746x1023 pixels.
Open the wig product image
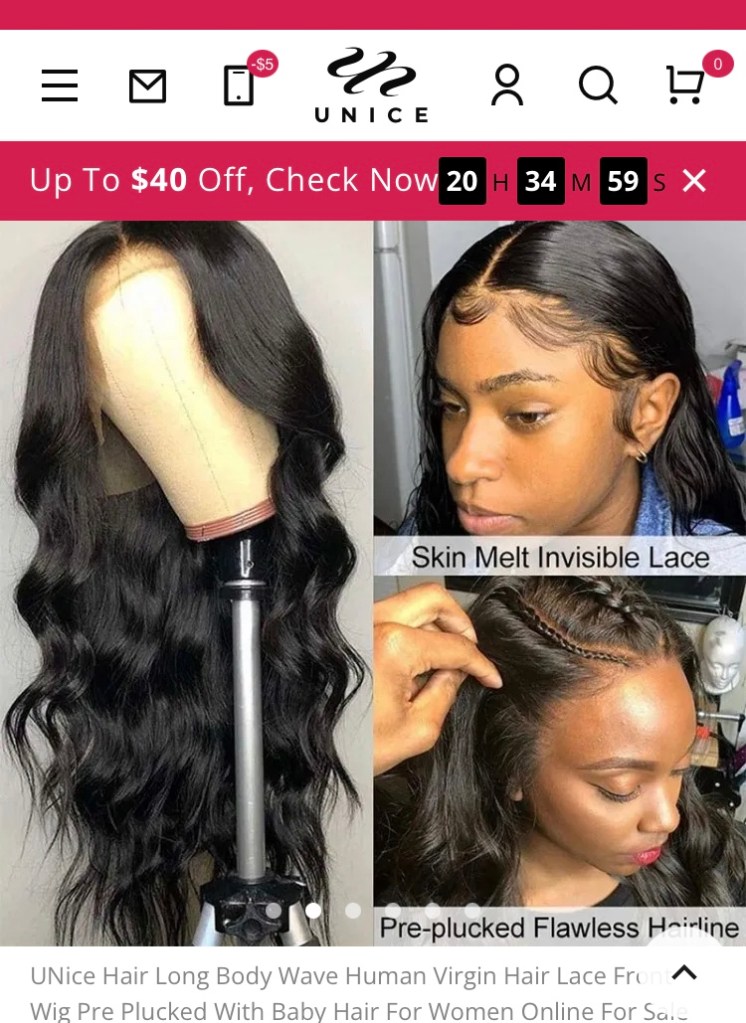372,580
